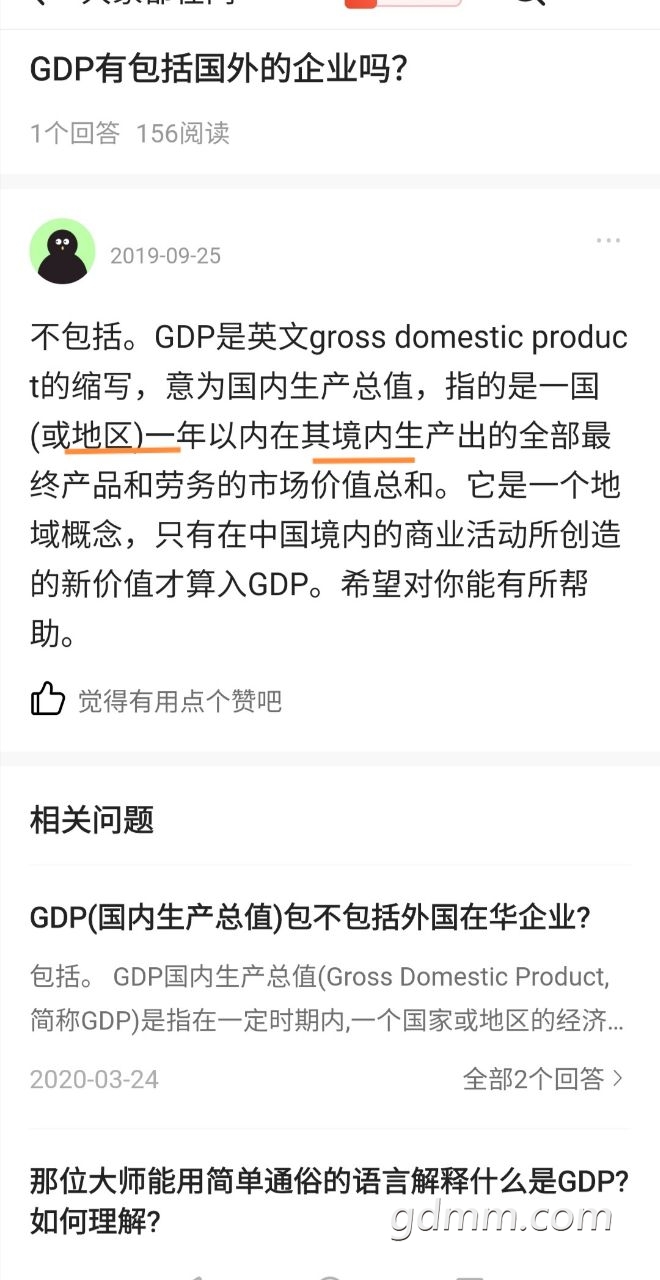Open question about GDP including foreign enterprises in China

(310, 917)
